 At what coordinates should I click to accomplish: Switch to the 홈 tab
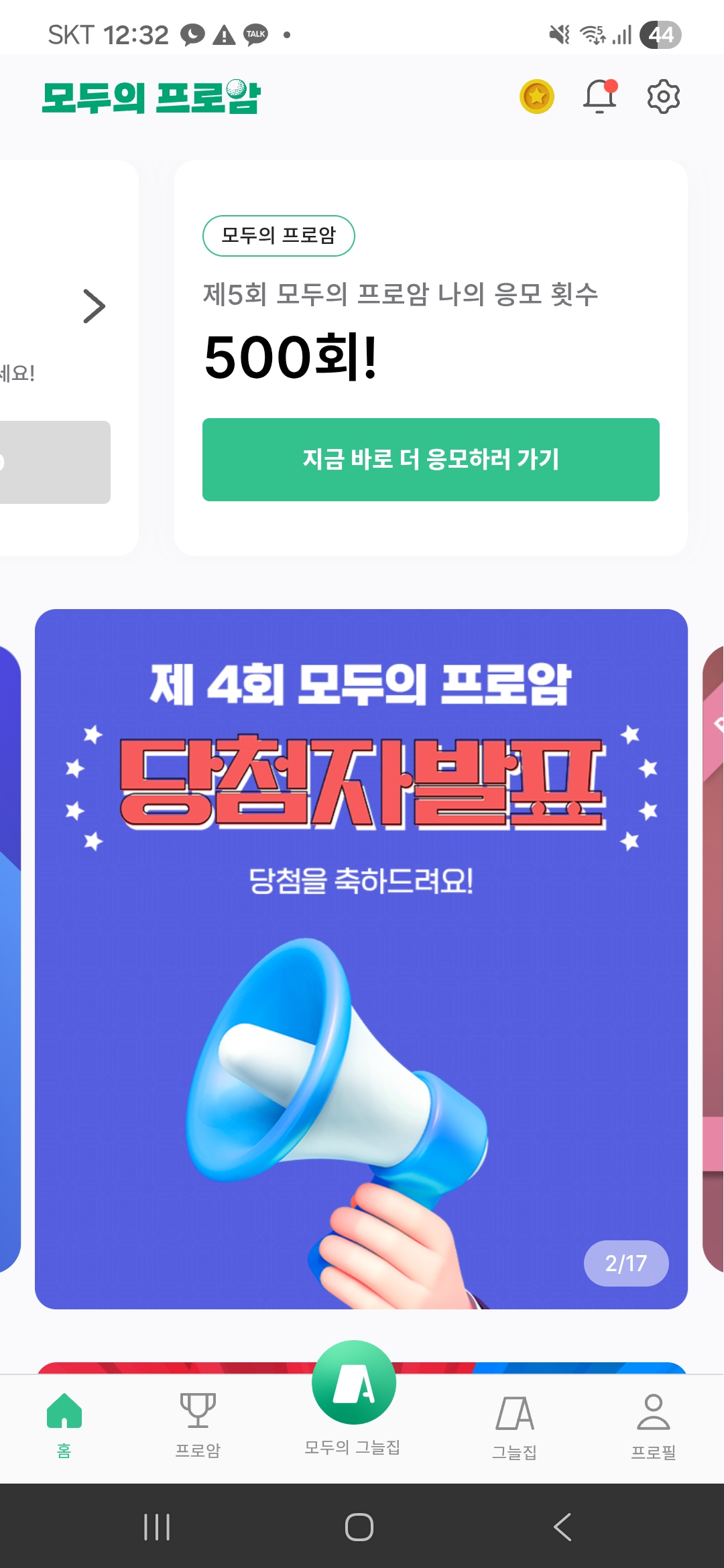64,1424
